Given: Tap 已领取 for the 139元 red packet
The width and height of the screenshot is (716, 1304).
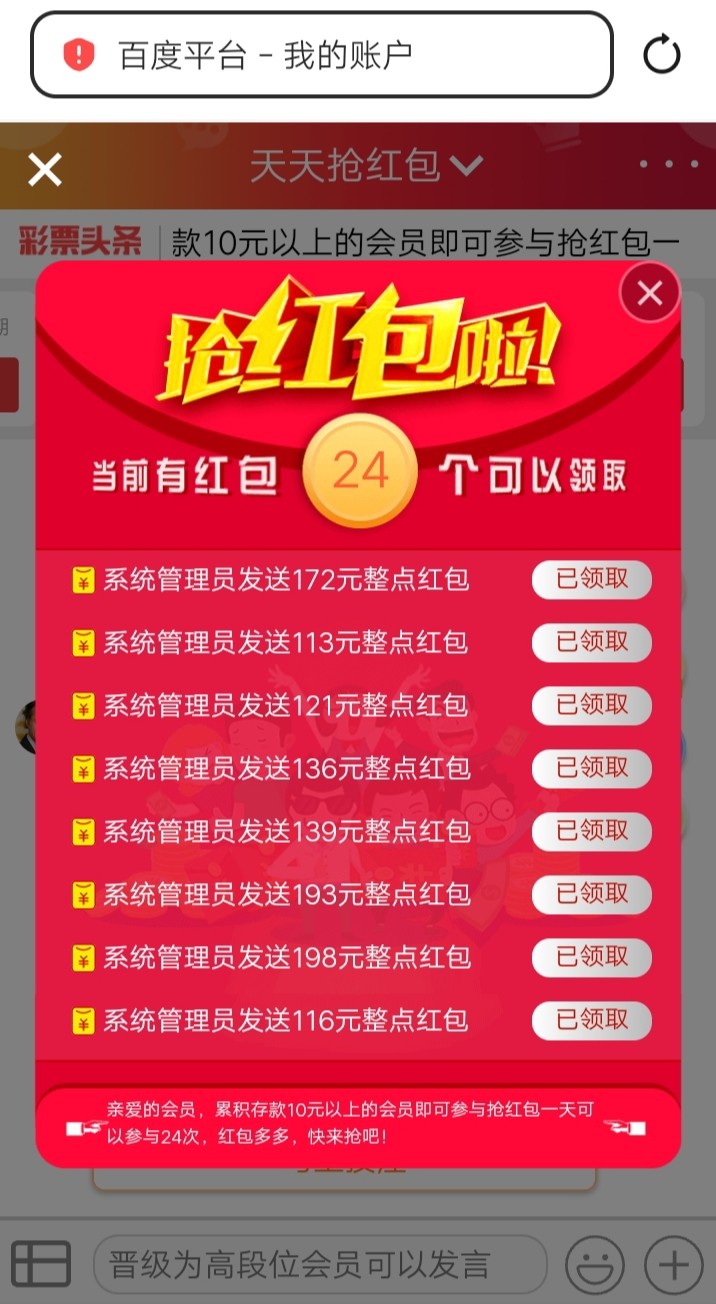Looking at the screenshot, I should [x=592, y=831].
